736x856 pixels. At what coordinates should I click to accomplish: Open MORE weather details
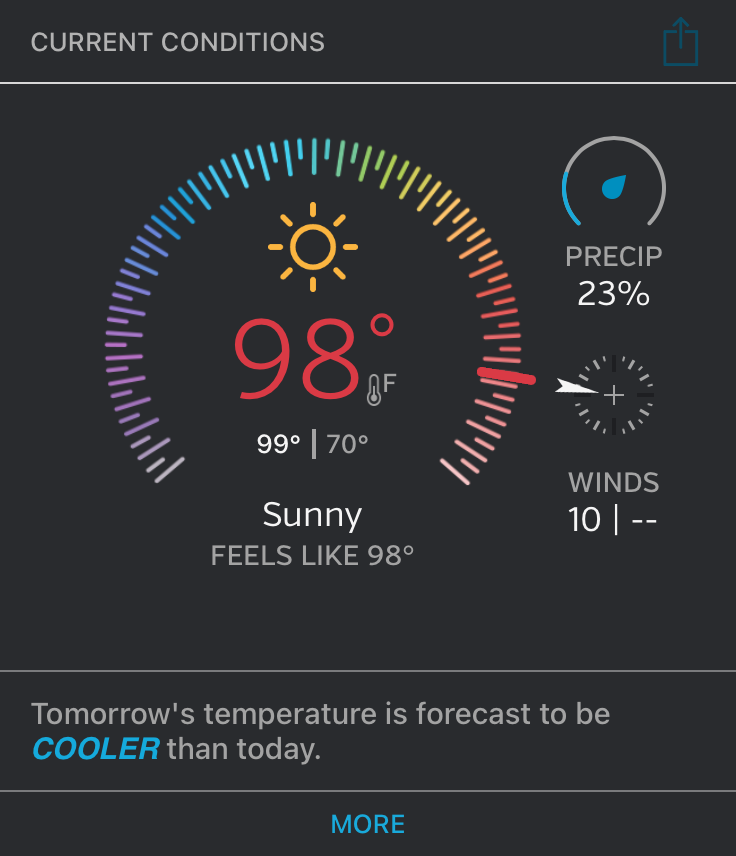point(367,824)
